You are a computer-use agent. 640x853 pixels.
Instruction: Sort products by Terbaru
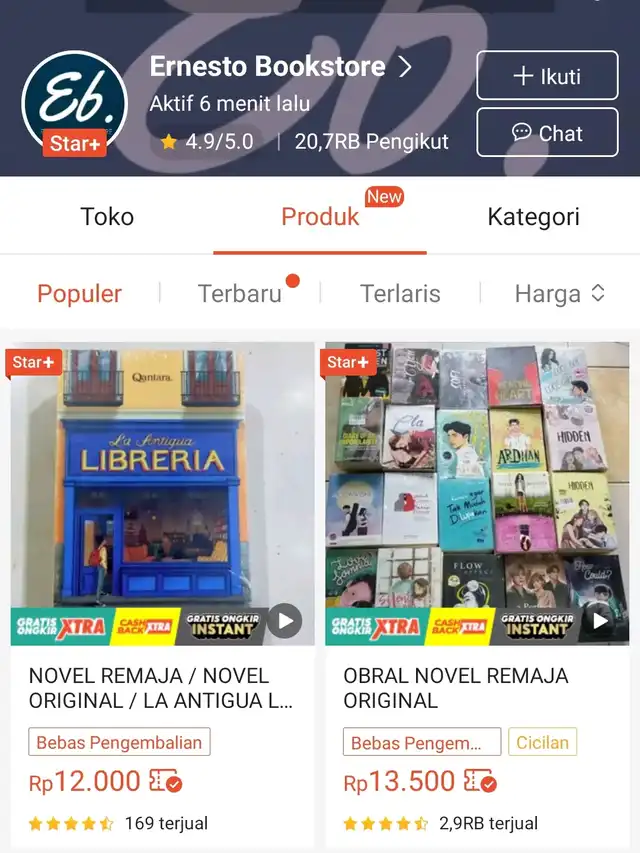240,293
